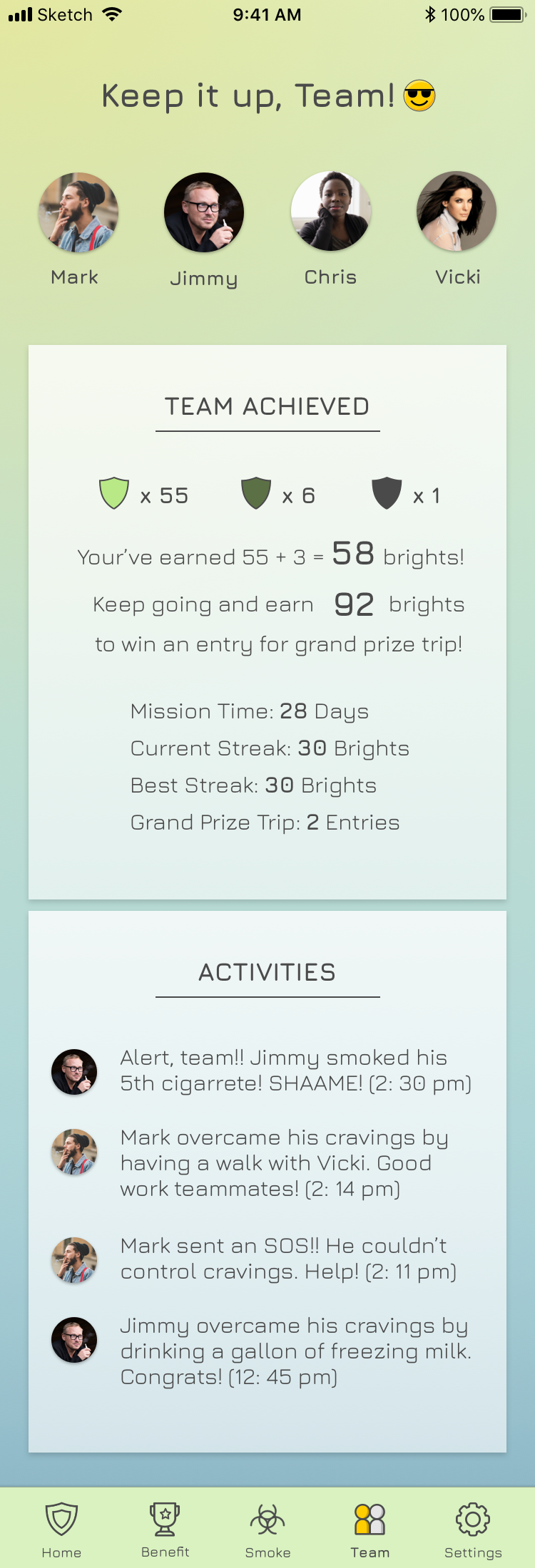The height and width of the screenshot is (1568, 535).
Task: Select Chris from the team avatars
Action: click(x=331, y=212)
